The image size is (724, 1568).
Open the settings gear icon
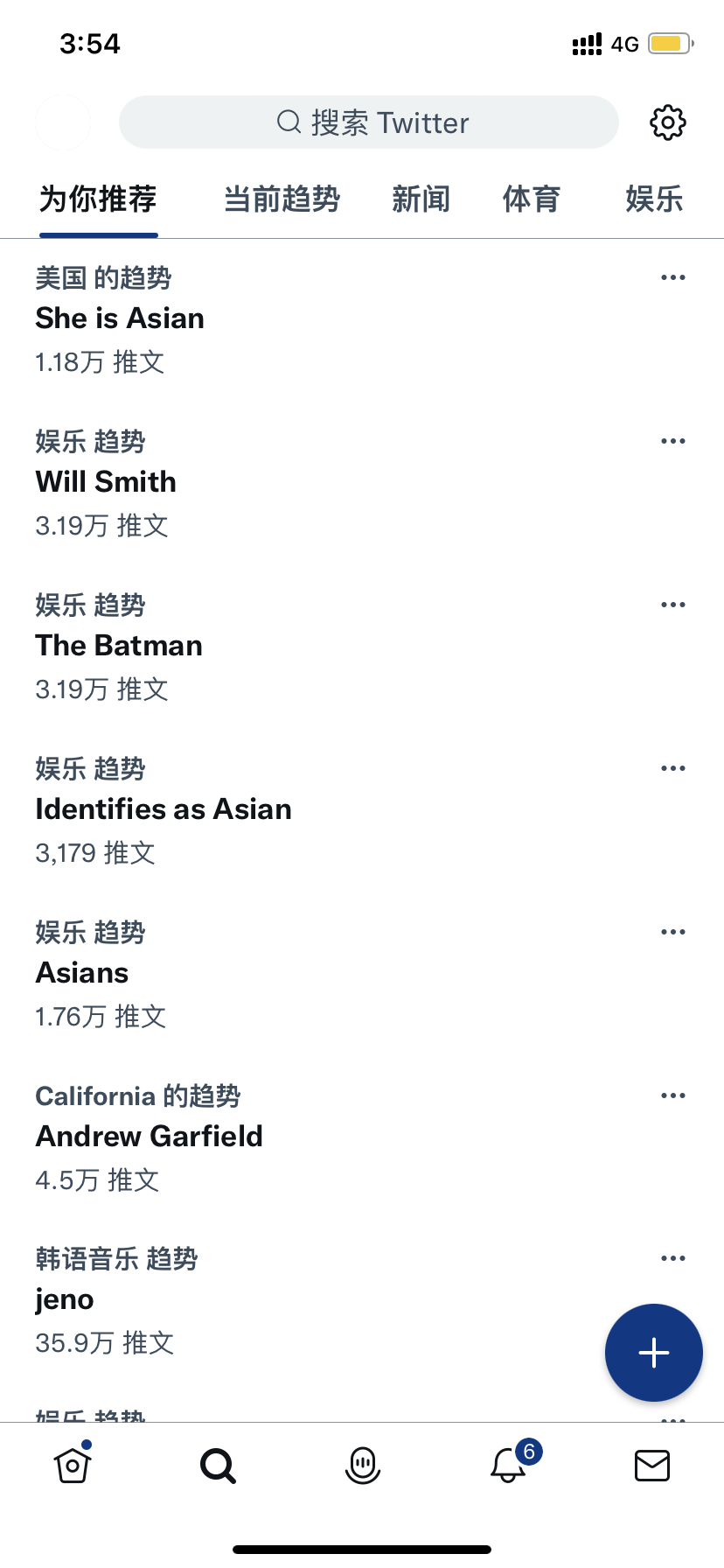click(668, 122)
